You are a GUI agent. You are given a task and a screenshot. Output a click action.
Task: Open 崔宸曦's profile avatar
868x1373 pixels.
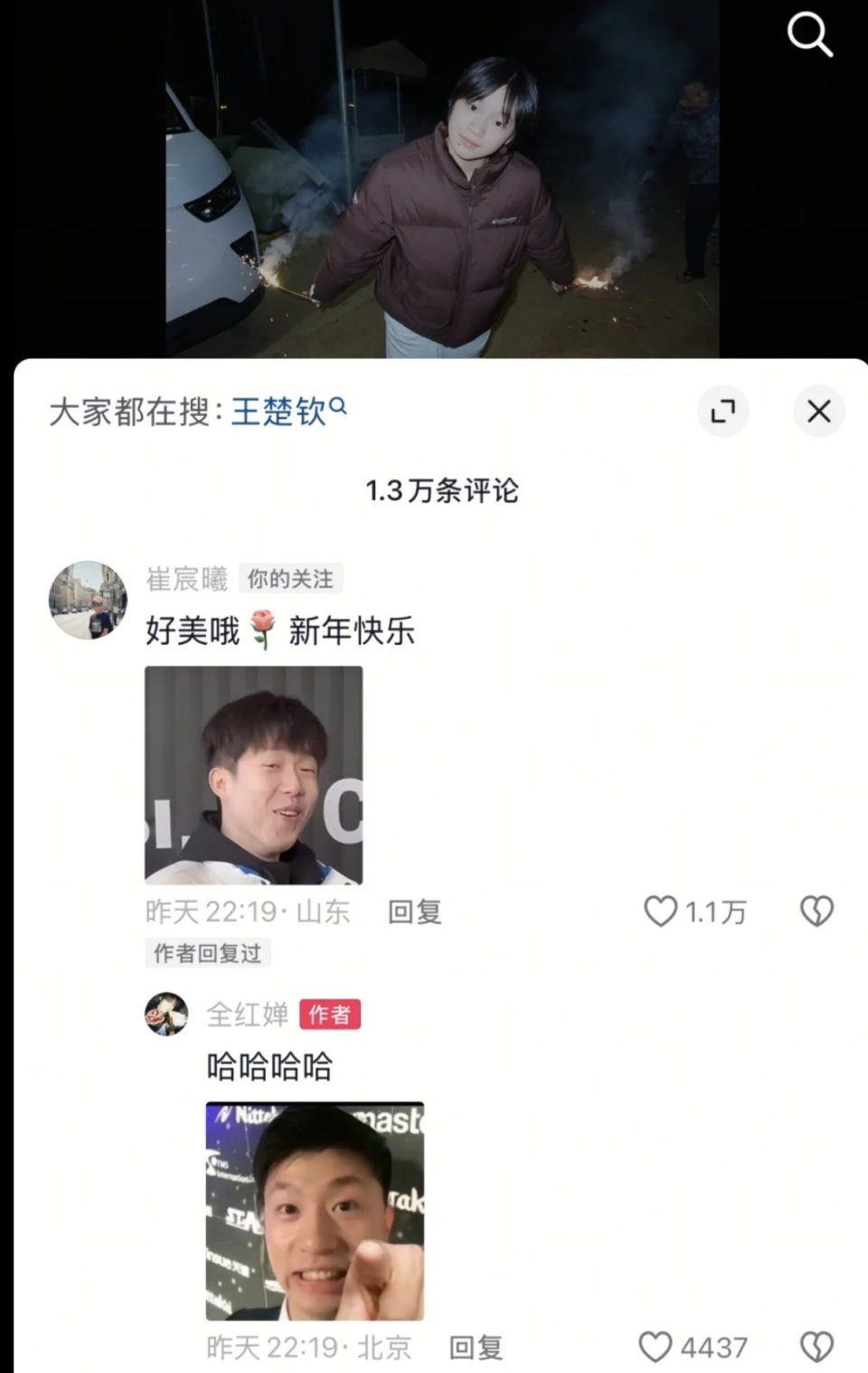[88, 600]
